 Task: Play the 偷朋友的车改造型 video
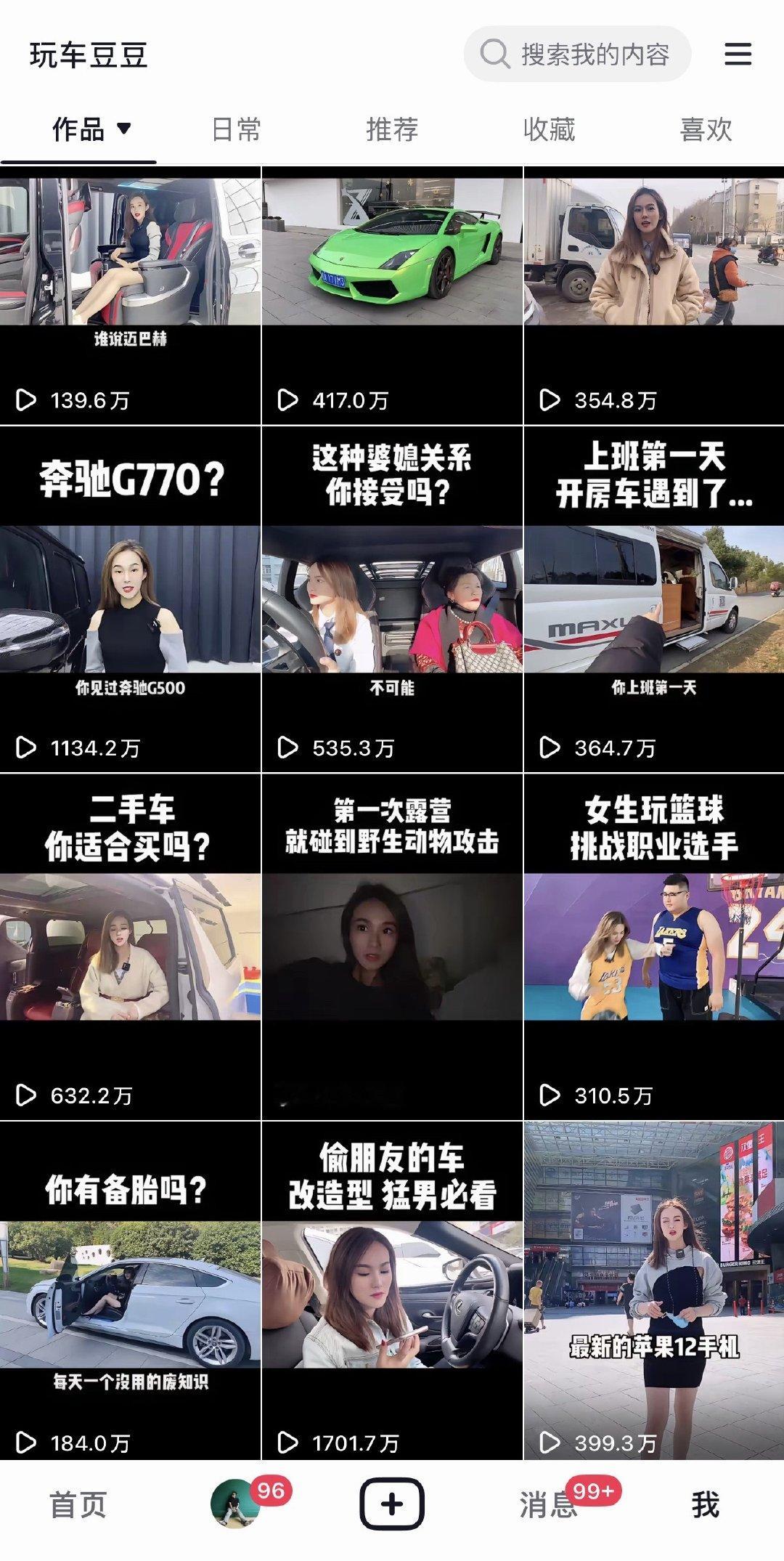(x=392, y=1291)
